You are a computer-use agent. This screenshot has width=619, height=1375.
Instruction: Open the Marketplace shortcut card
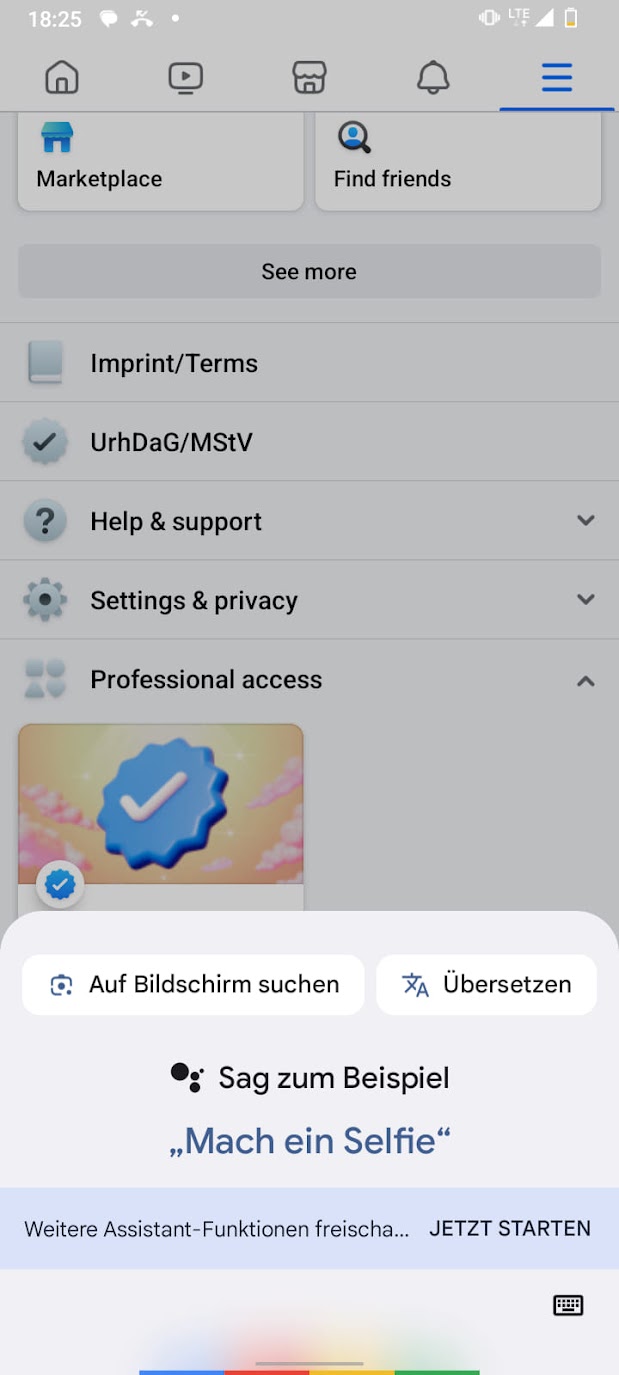(x=160, y=162)
